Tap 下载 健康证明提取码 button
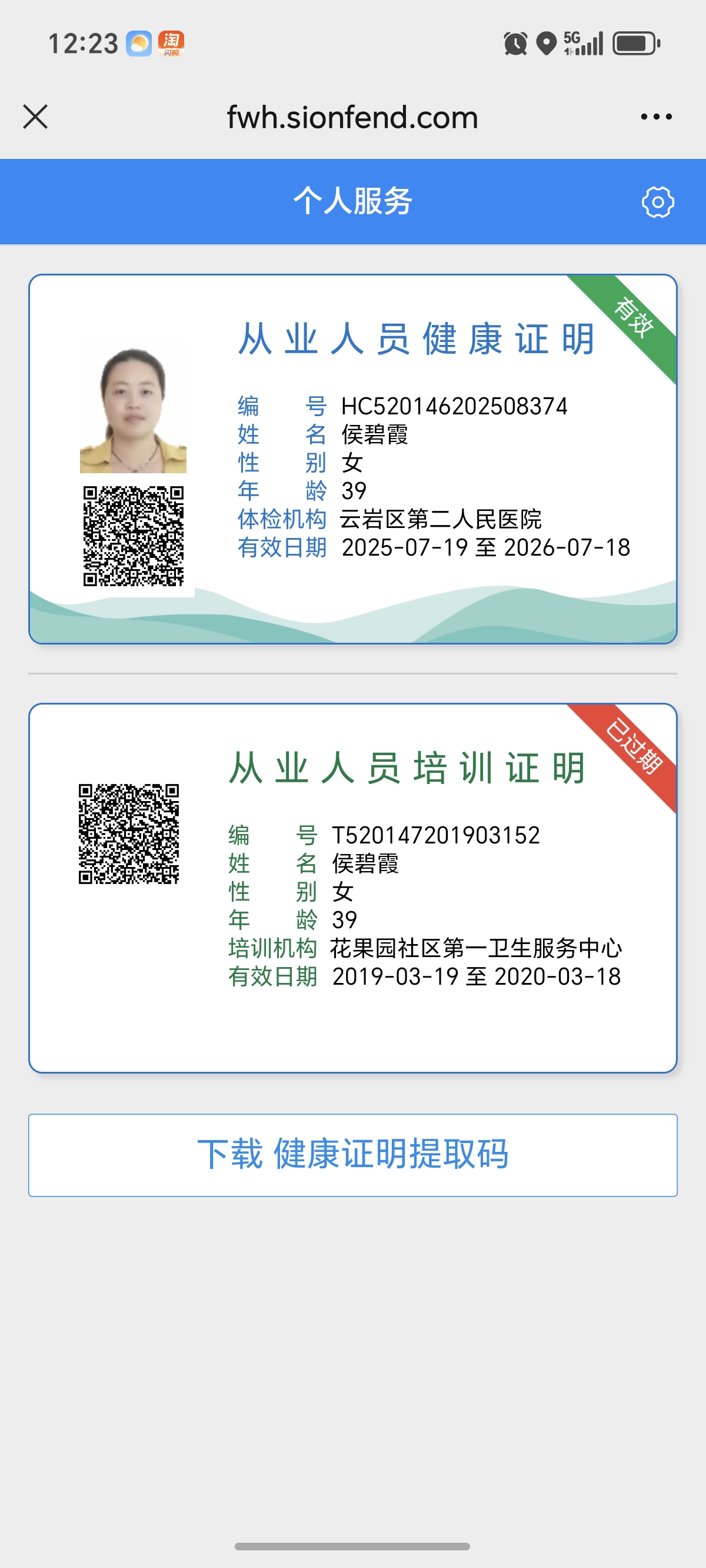 [352, 1155]
